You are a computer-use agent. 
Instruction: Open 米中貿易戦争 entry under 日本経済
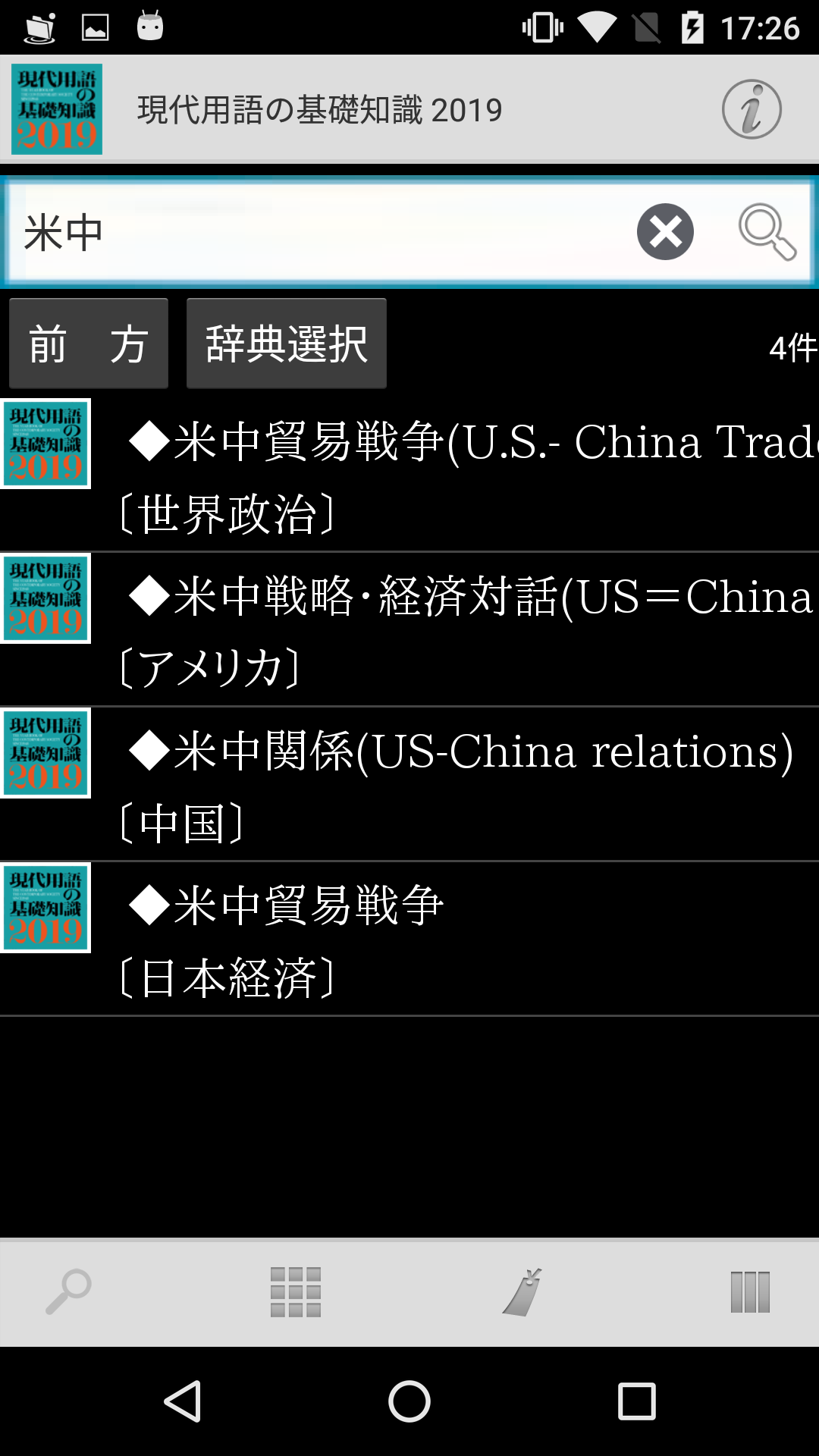455,940
